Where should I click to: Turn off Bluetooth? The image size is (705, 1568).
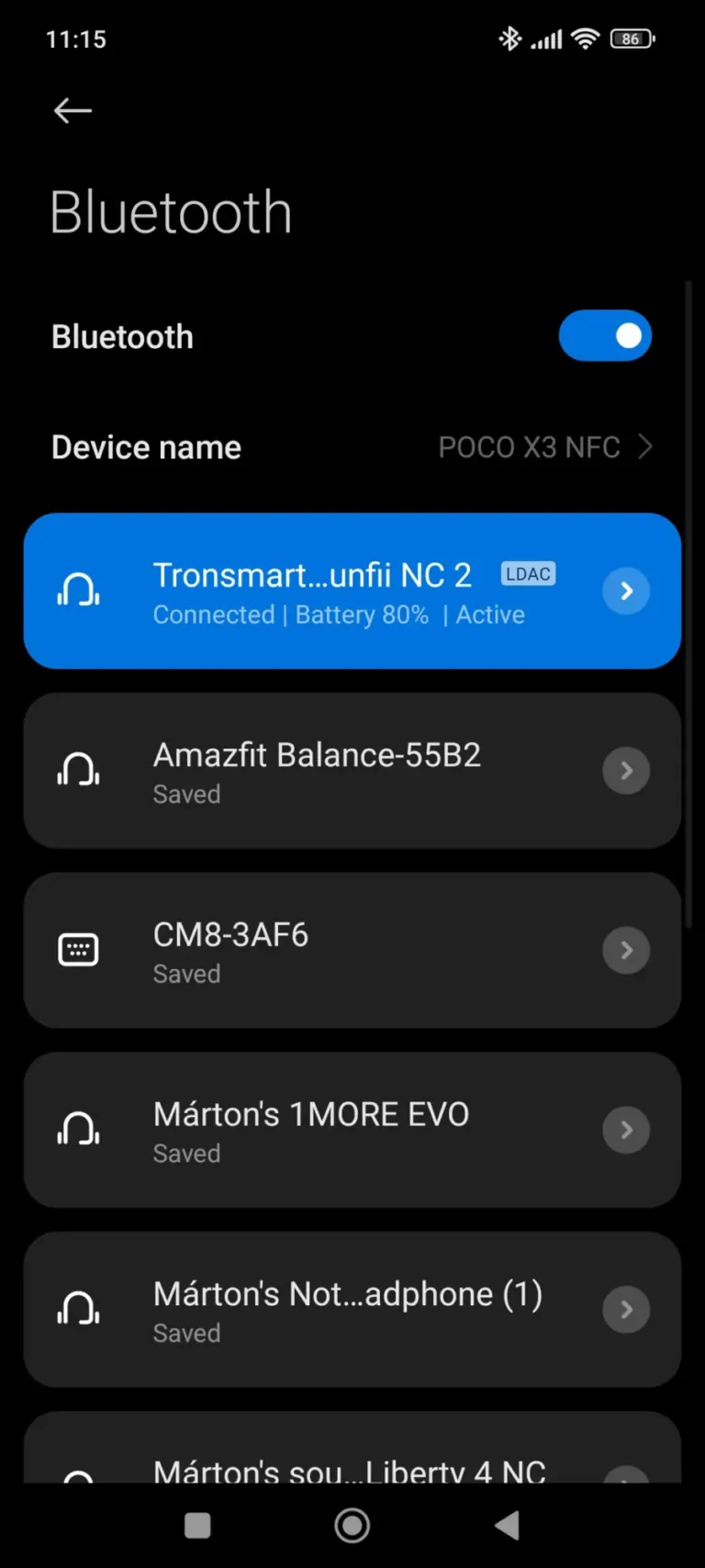point(605,335)
